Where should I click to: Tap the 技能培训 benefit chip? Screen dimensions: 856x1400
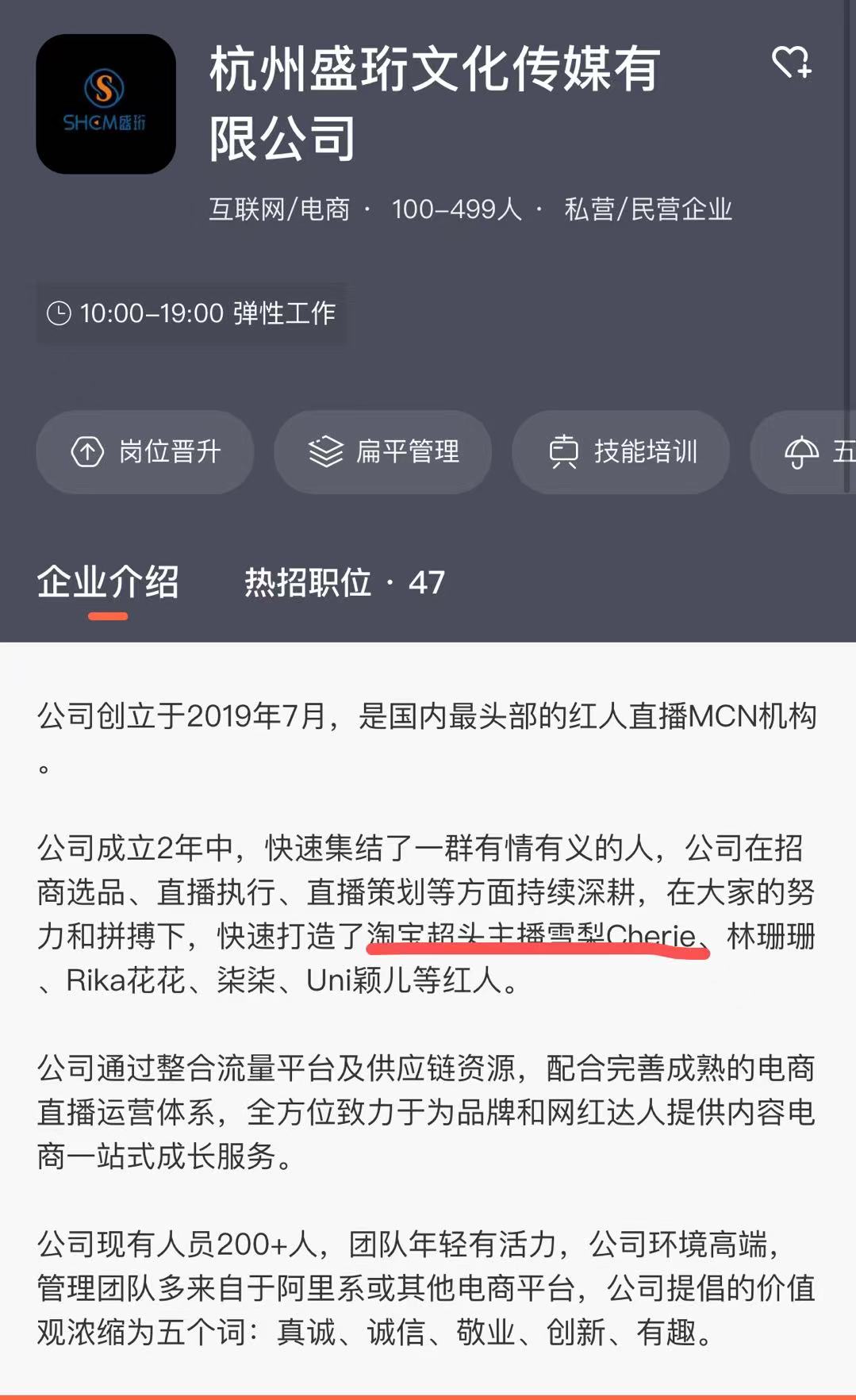[621, 452]
